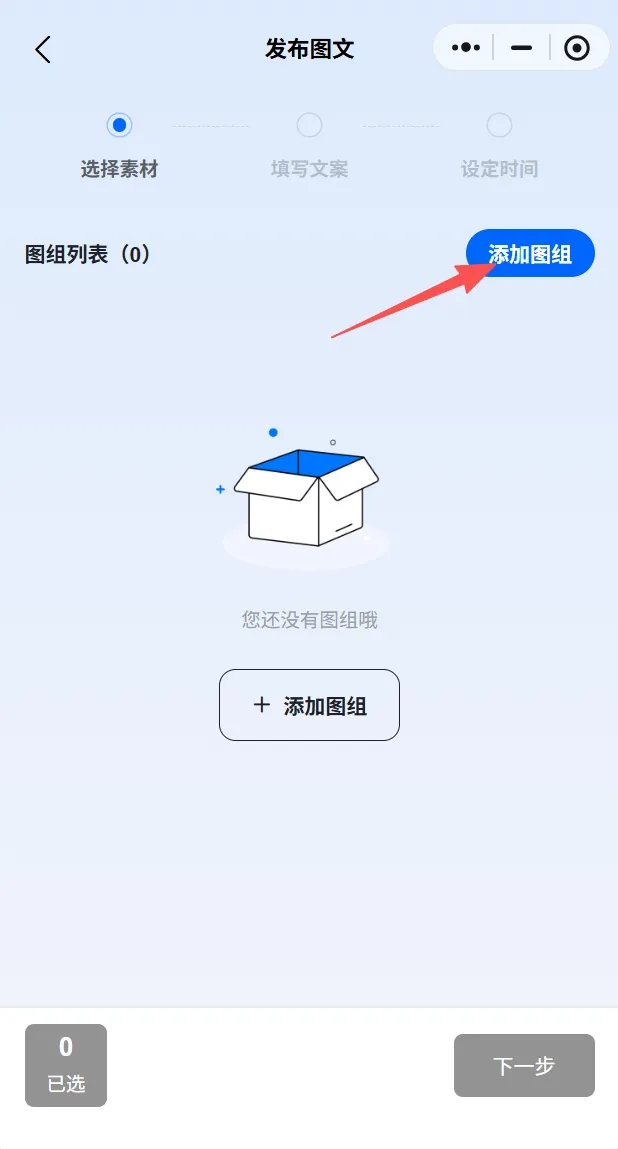Minimize the mini program with the dash icon
618x1149 pixels.
coord(521,48)
